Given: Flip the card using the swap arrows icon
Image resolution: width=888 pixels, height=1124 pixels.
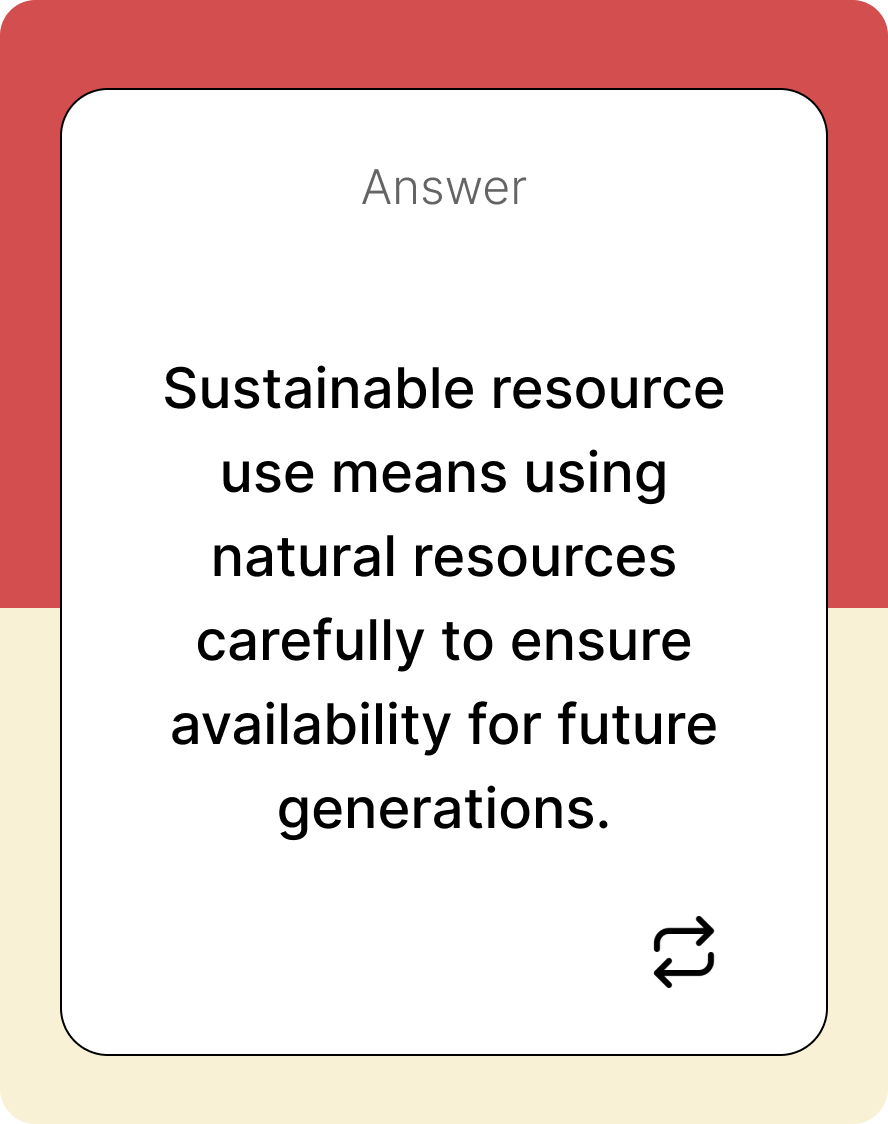Looking at the screenshot, I should click(684, 952).
